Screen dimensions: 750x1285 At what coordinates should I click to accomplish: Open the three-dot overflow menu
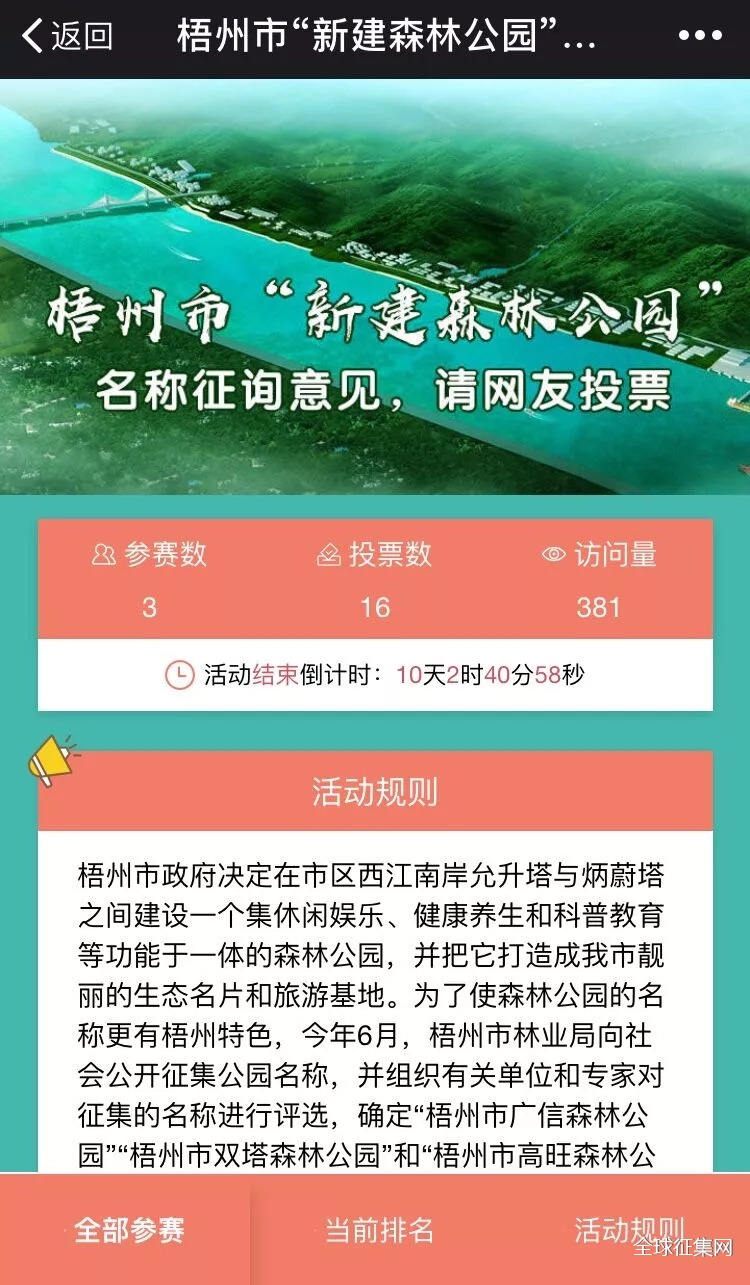click(x=700, y=36)
